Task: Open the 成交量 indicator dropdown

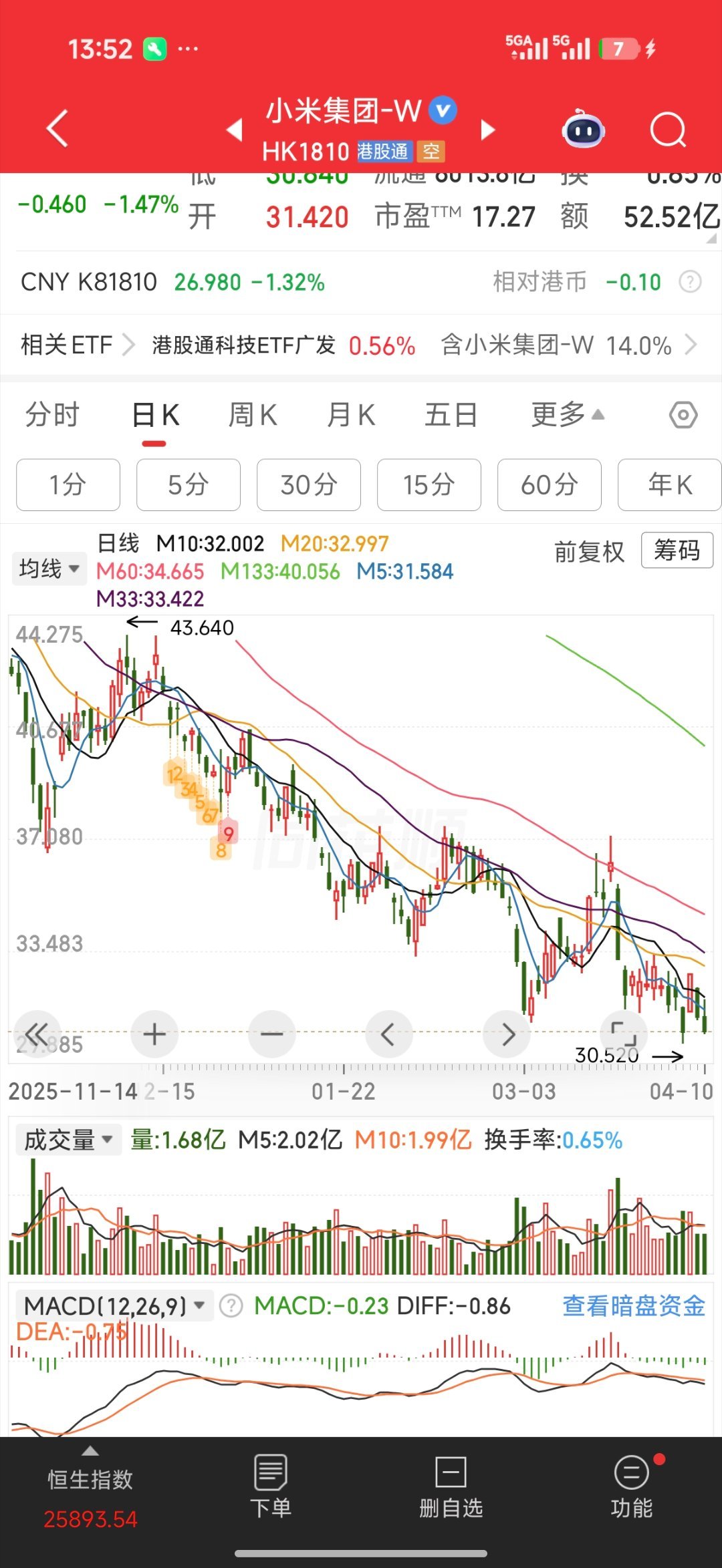Action: pyautogui.click(x=68, y=1140)
